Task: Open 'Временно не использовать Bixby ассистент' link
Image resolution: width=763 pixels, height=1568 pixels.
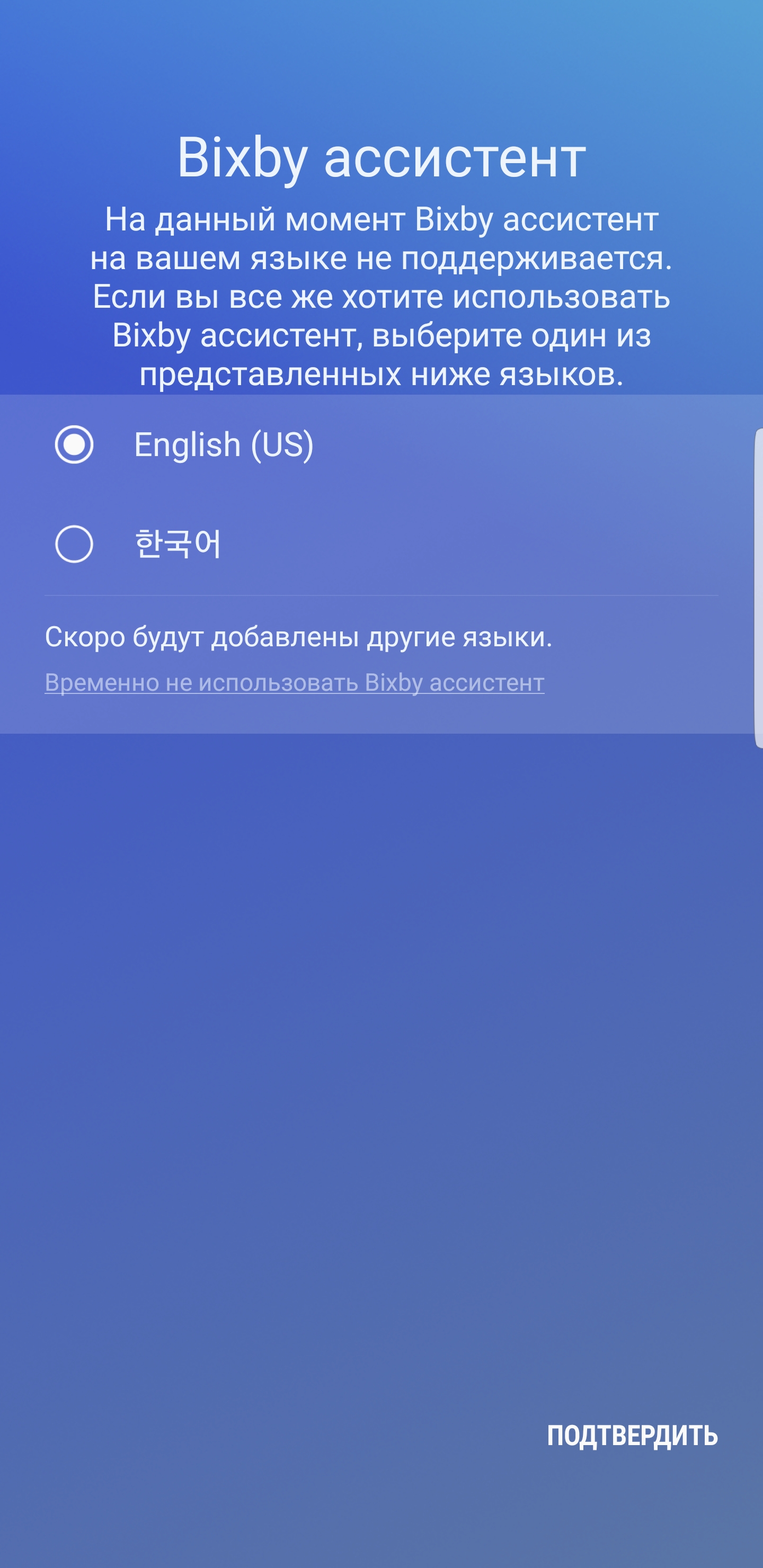Action: coord(294,682)
